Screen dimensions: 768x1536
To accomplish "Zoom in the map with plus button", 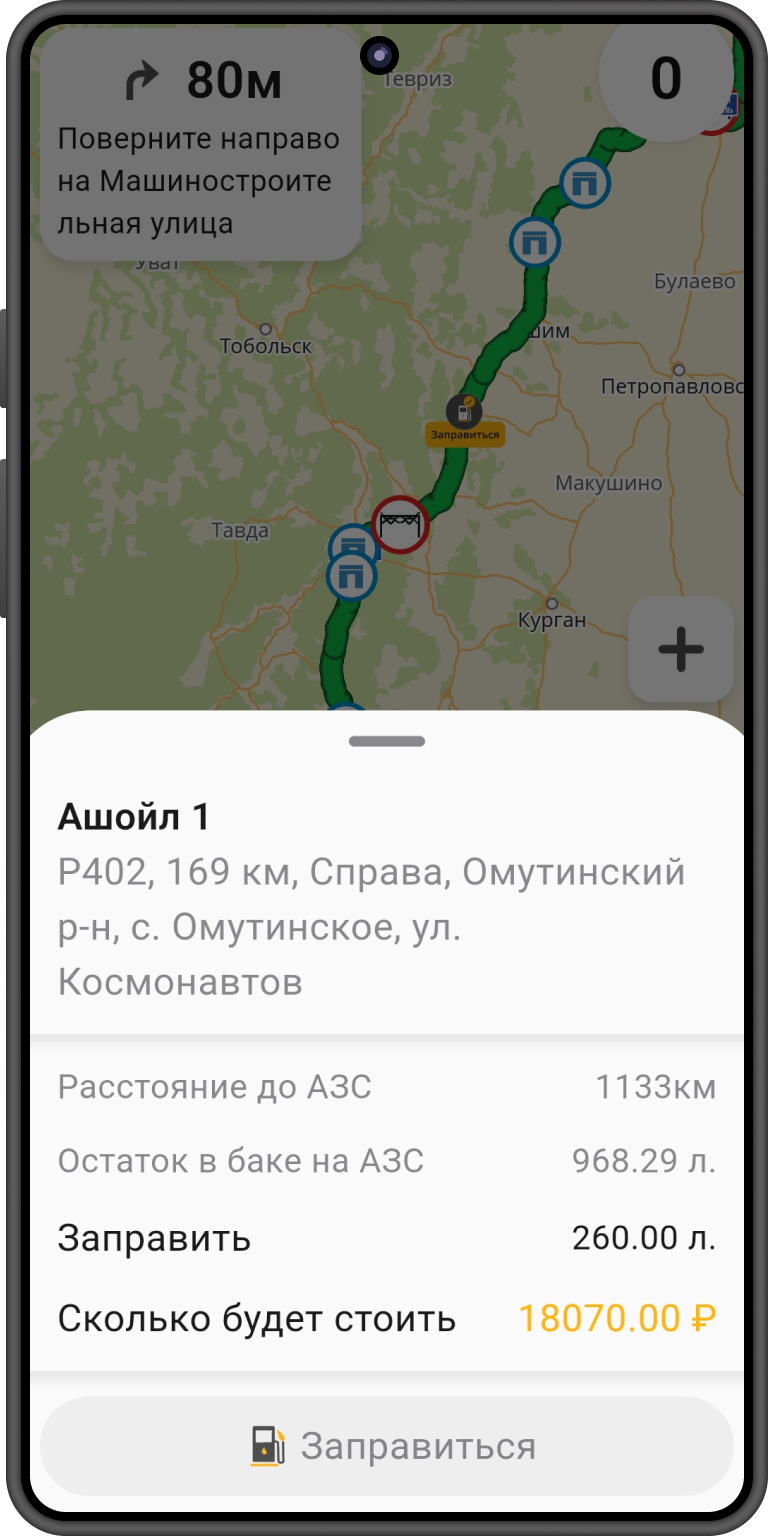I will 681,650.
